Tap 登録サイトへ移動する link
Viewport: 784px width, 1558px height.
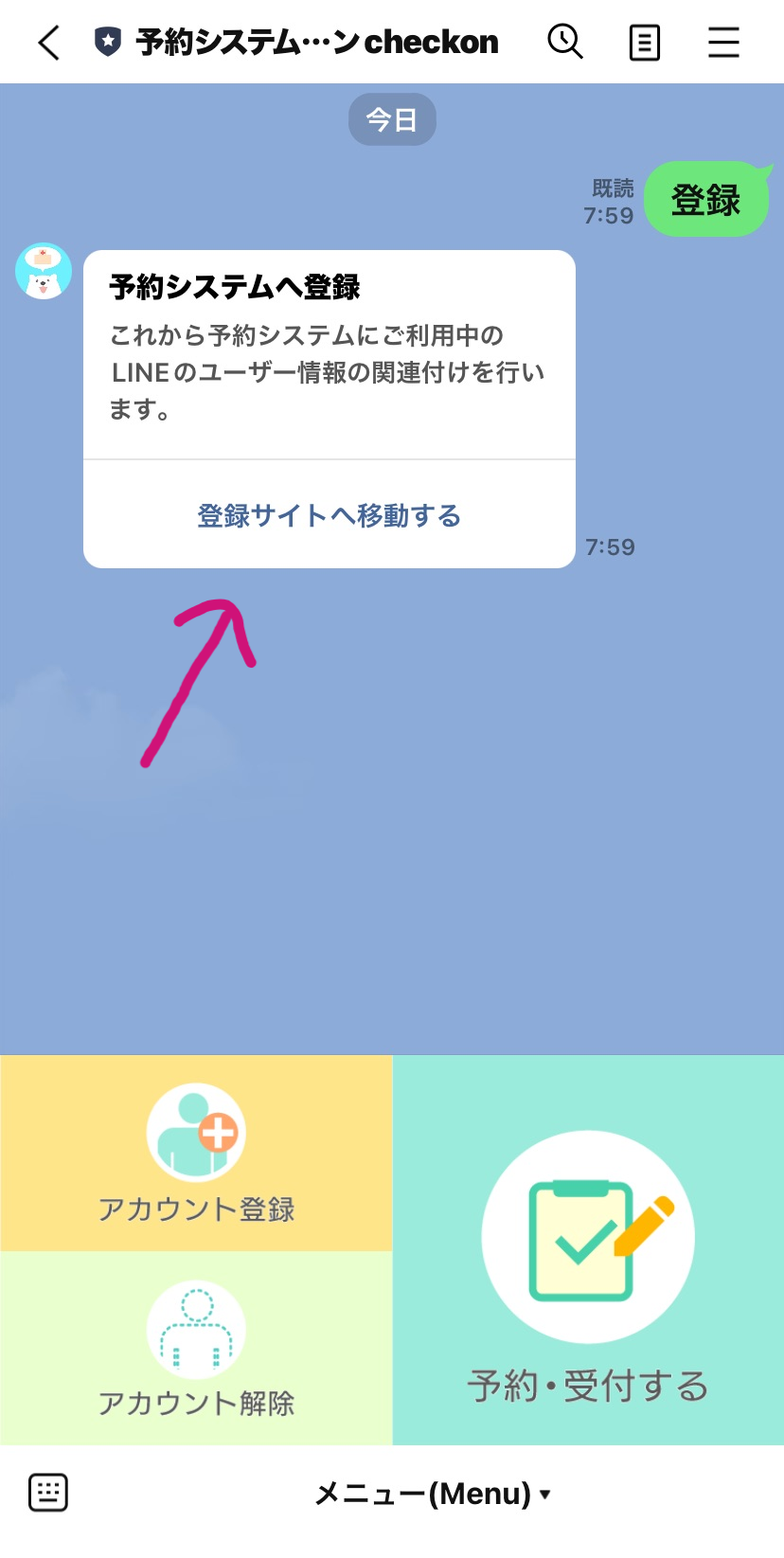click(329, 515)
